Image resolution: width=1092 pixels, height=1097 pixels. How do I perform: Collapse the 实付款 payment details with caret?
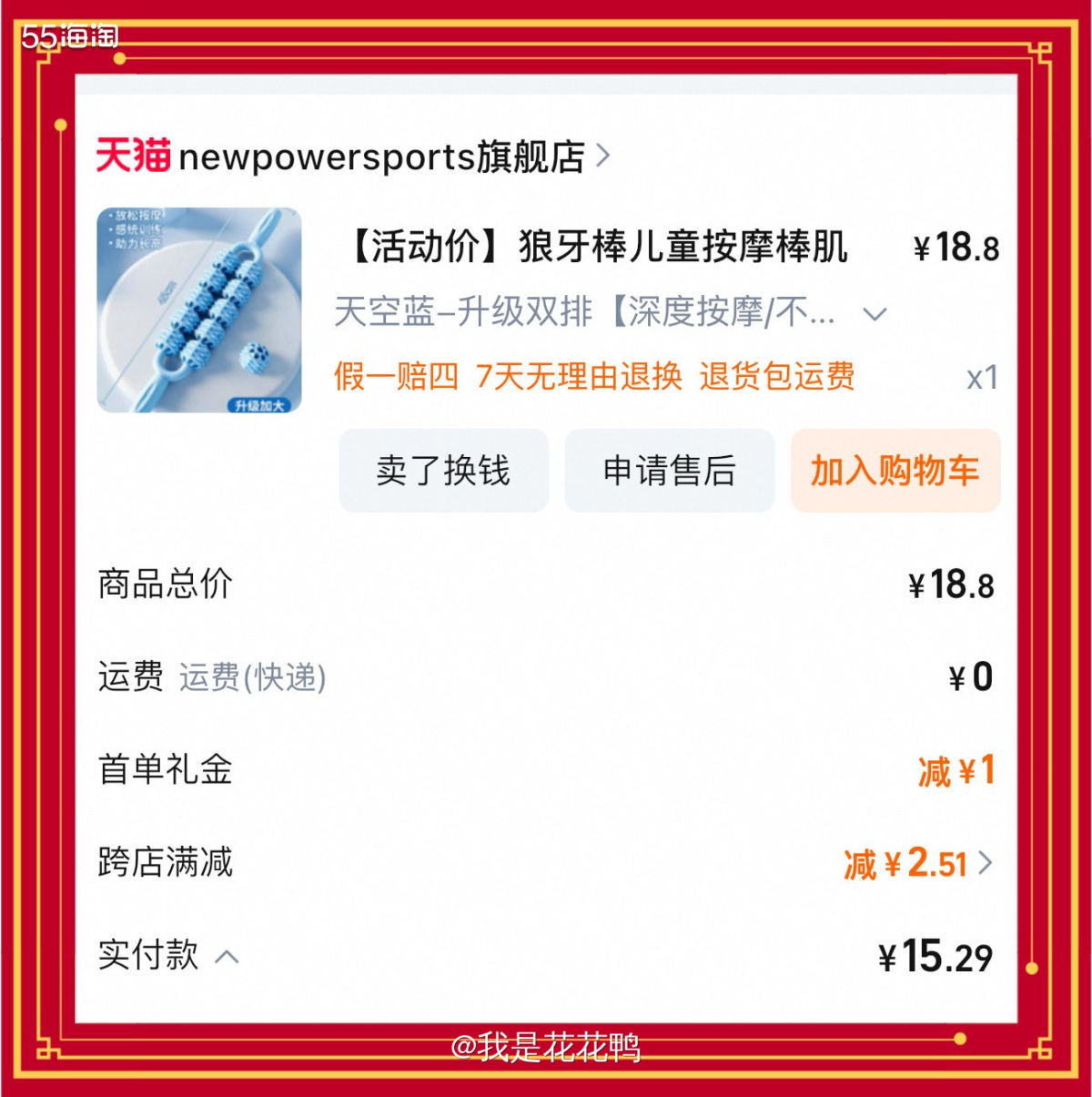click(x=227, y=957)
